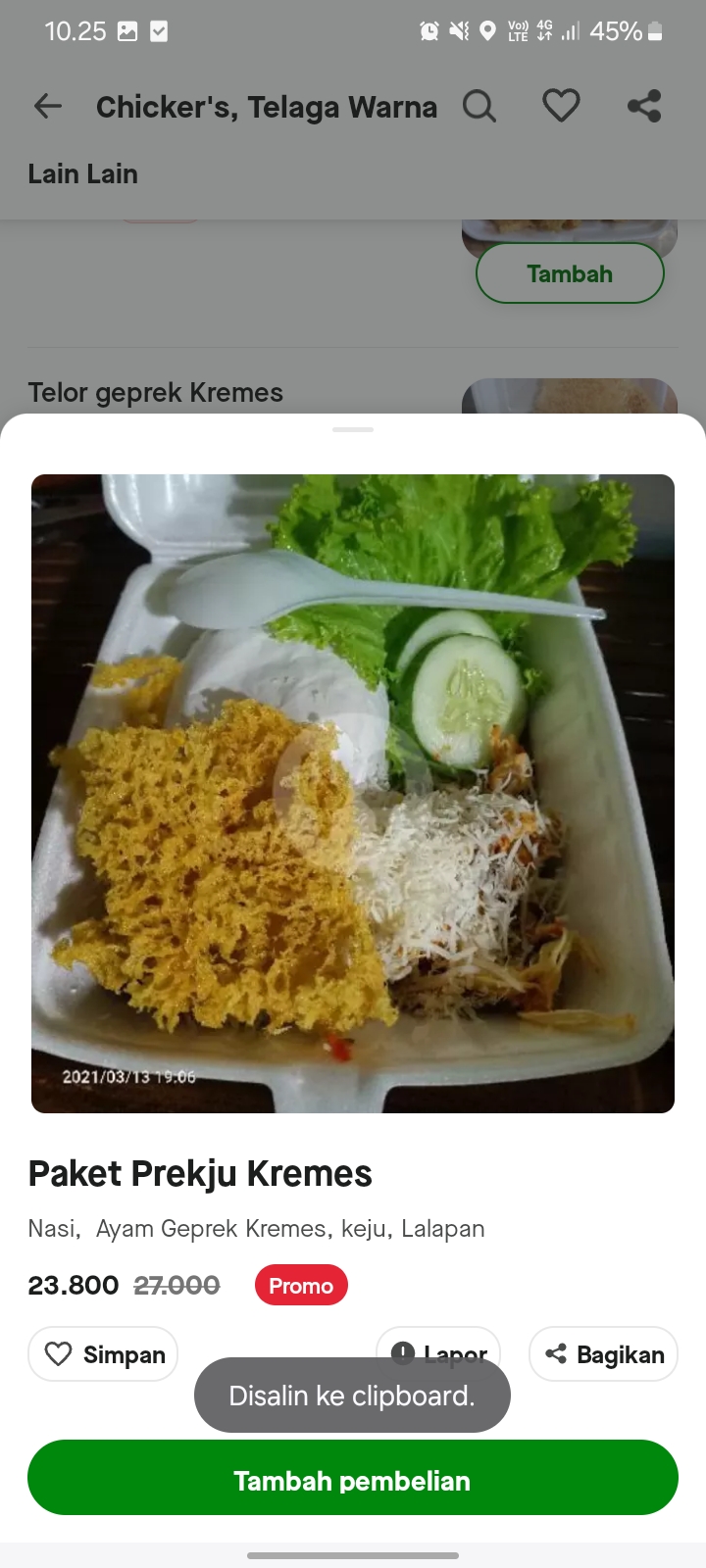Viewport: 706px width, 1568px height.
Task: Tap the alarm icon in the status bar
Action: (429, 30)
